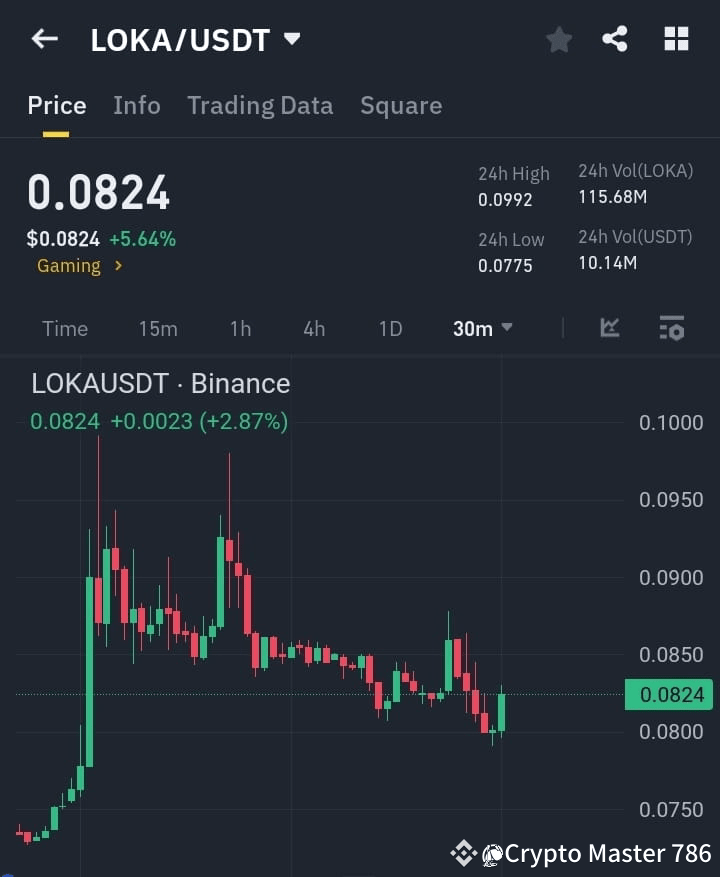This screenshot has height=877, width=720.
Task: Enable the 4h chart interval
Action: point(314,328)
